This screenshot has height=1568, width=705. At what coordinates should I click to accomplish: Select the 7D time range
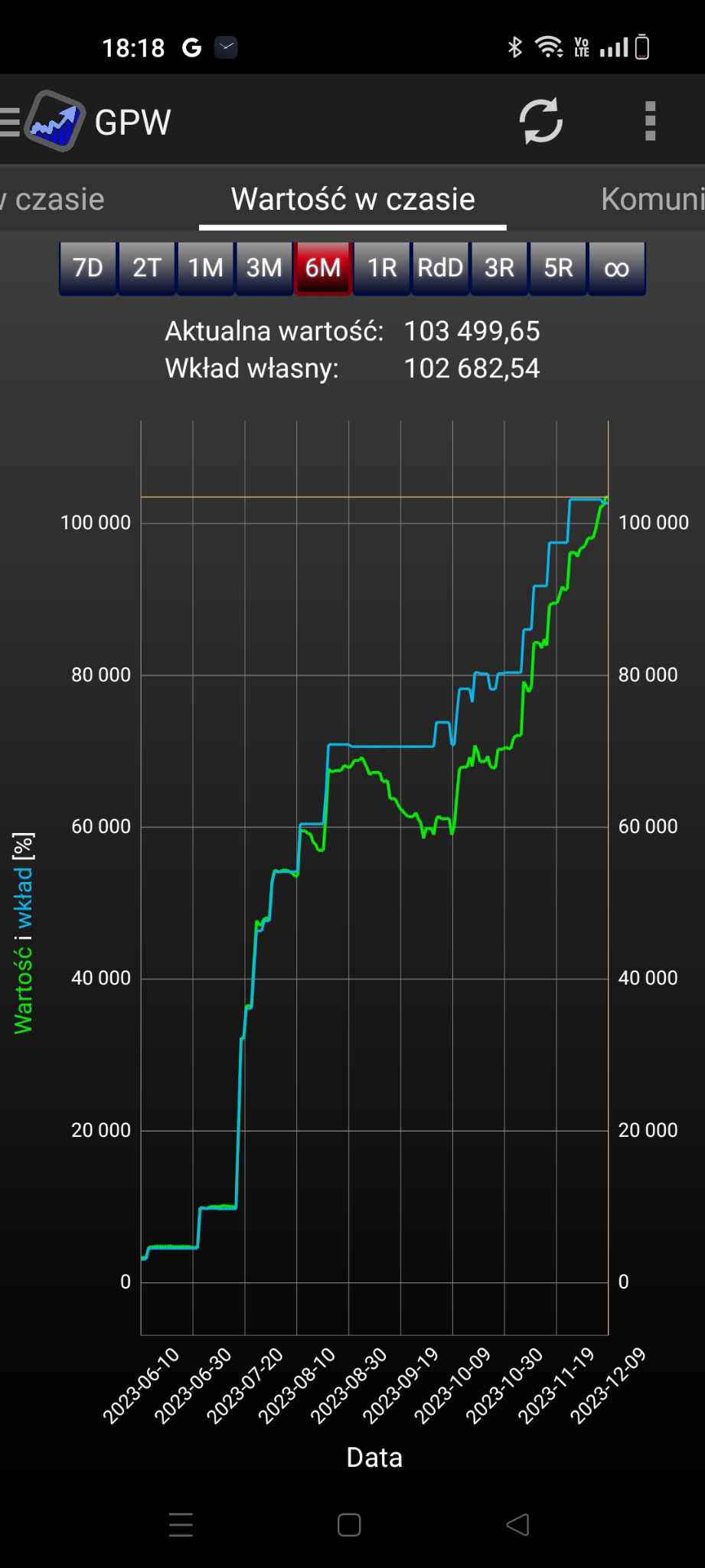88,268
